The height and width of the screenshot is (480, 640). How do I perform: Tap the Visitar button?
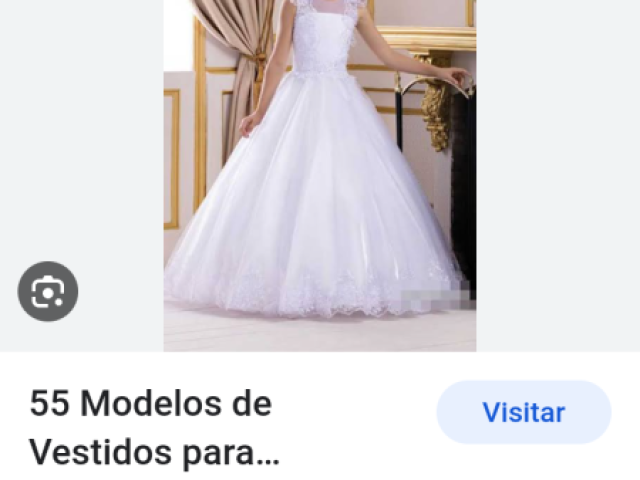pos(523,412)
